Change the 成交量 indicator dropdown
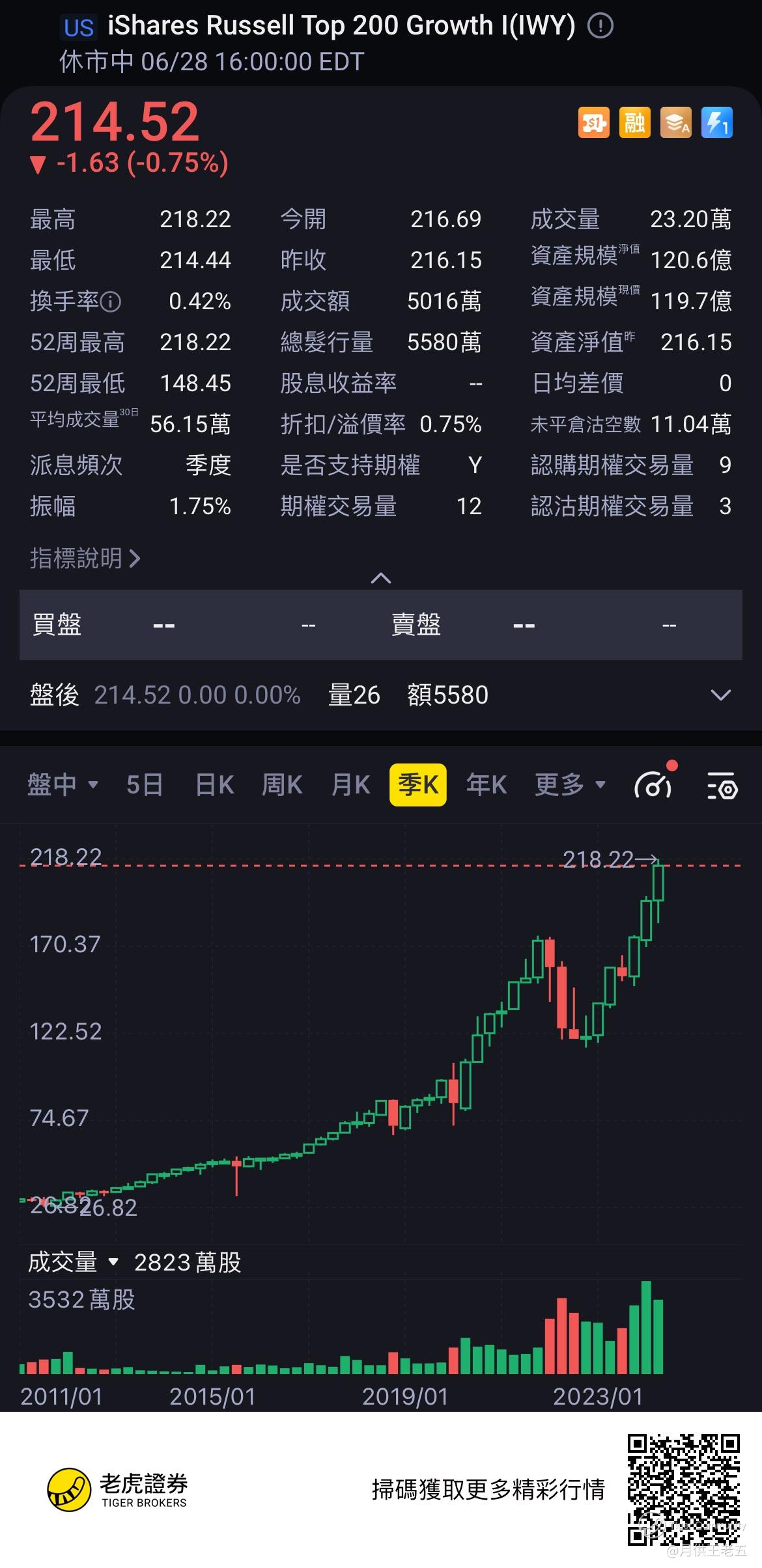The height and width of the screenshot is (1568, 762). 74,1262
